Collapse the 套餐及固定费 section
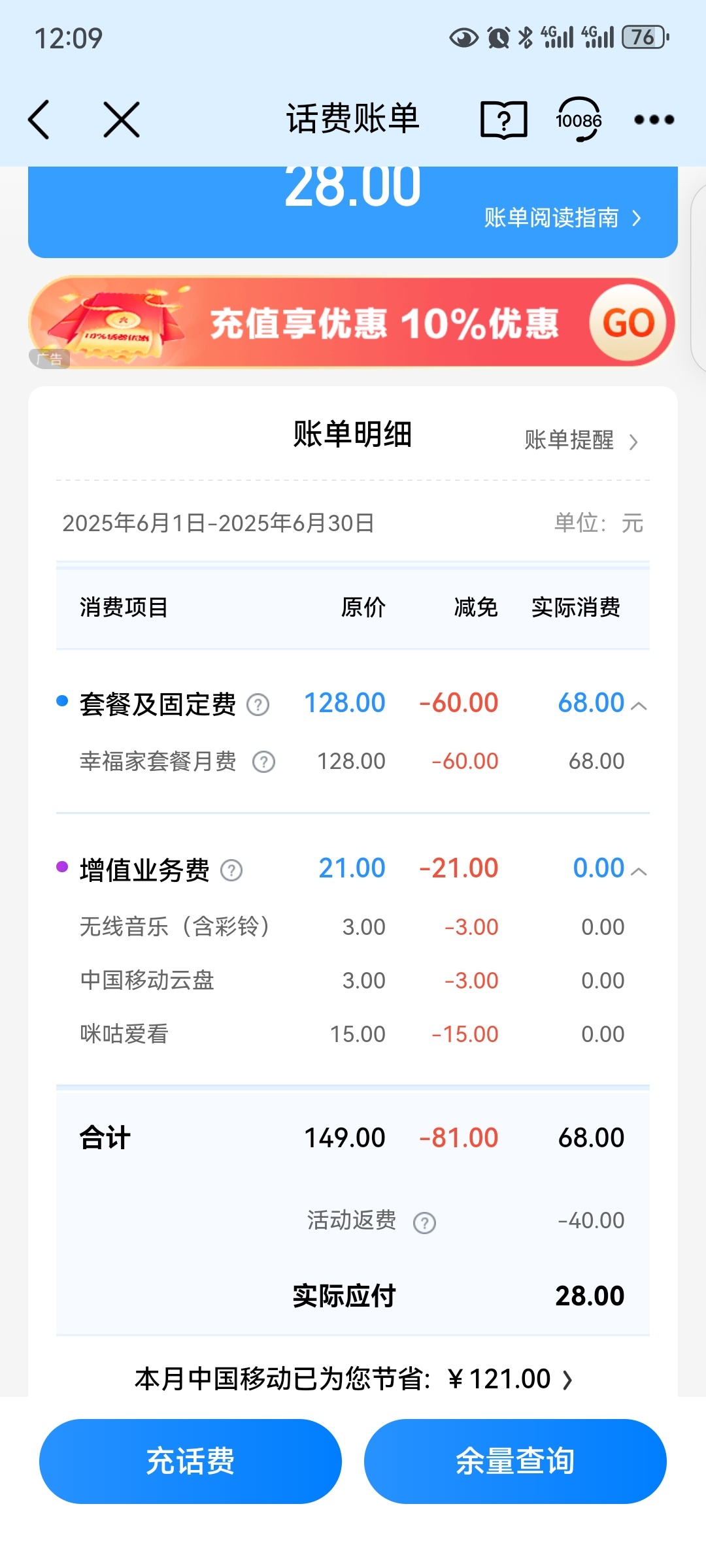 [639, 706]
